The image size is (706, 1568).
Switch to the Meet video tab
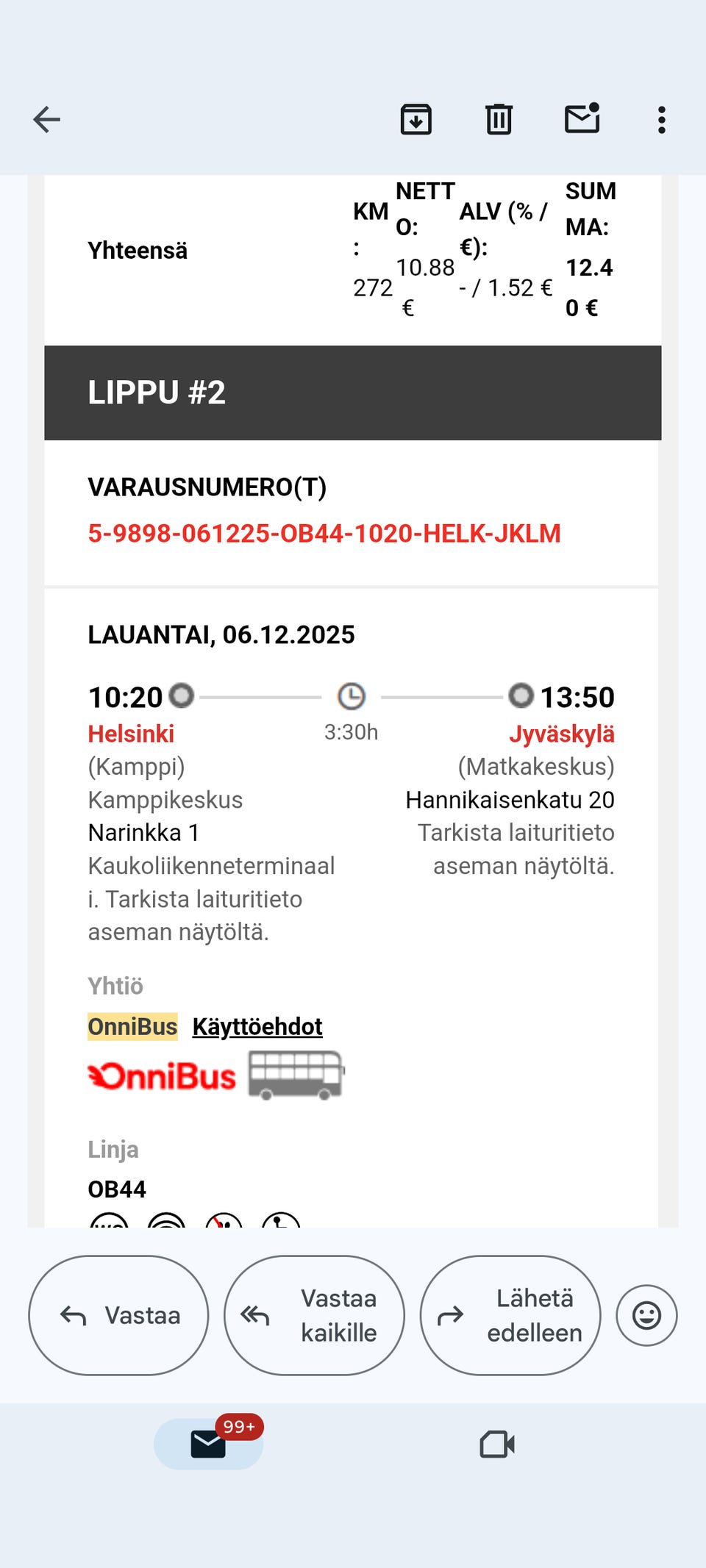click(497, 1444)
